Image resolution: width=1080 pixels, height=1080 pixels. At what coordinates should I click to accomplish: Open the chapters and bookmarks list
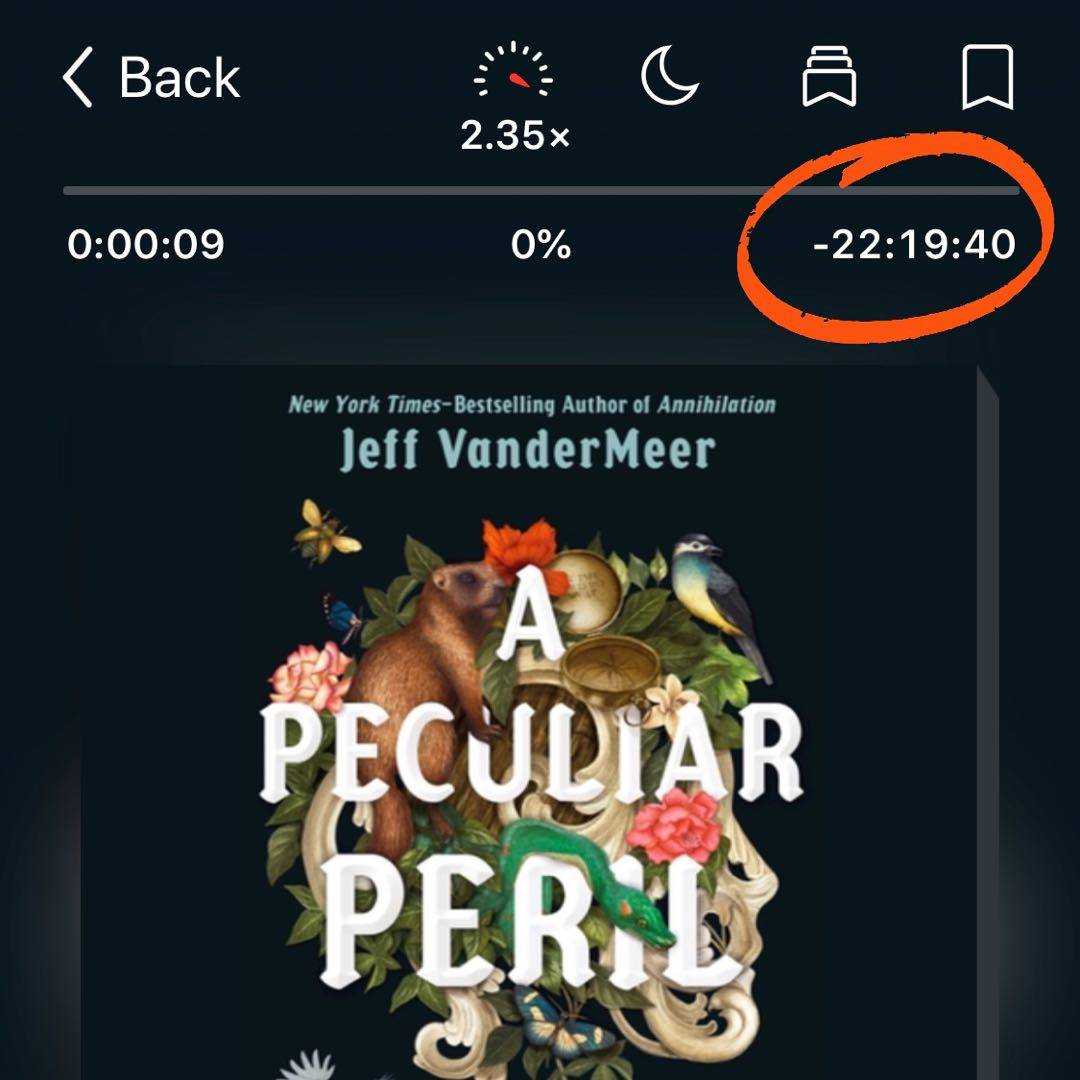(829, 78)
